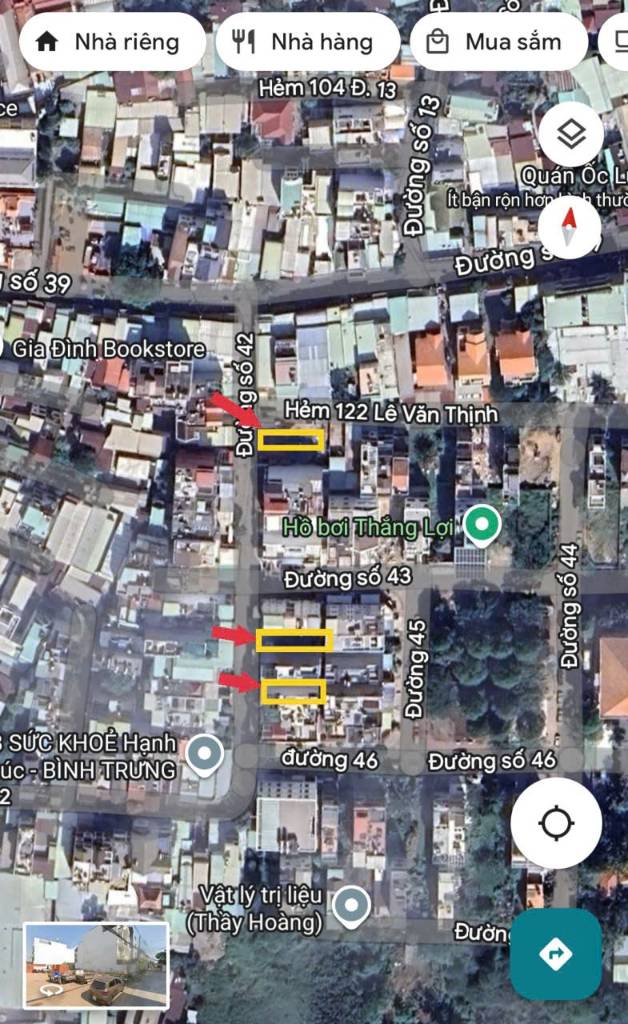Start directions with the blue arrow button
Screen dimensions: 628x1024
coord(555,954)
